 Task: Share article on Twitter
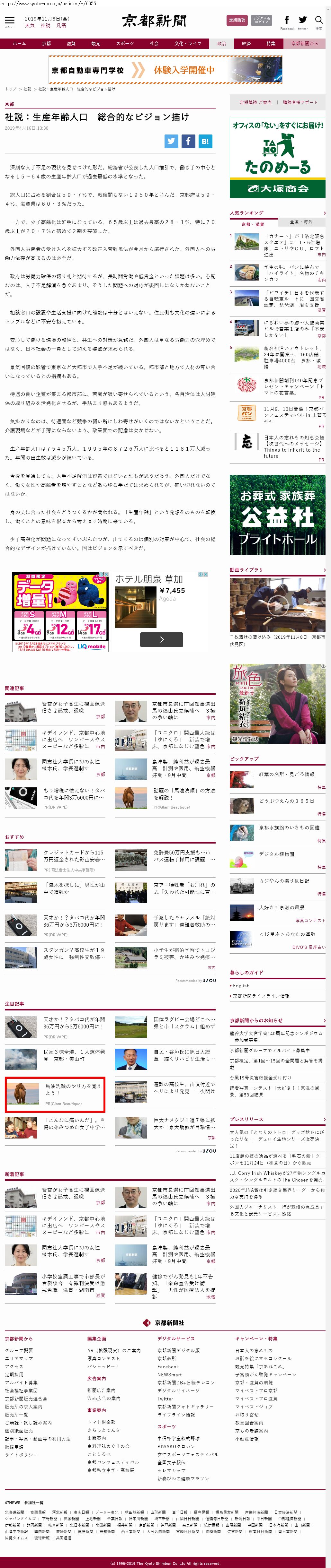pyautogui.click(x=171, y=141)
